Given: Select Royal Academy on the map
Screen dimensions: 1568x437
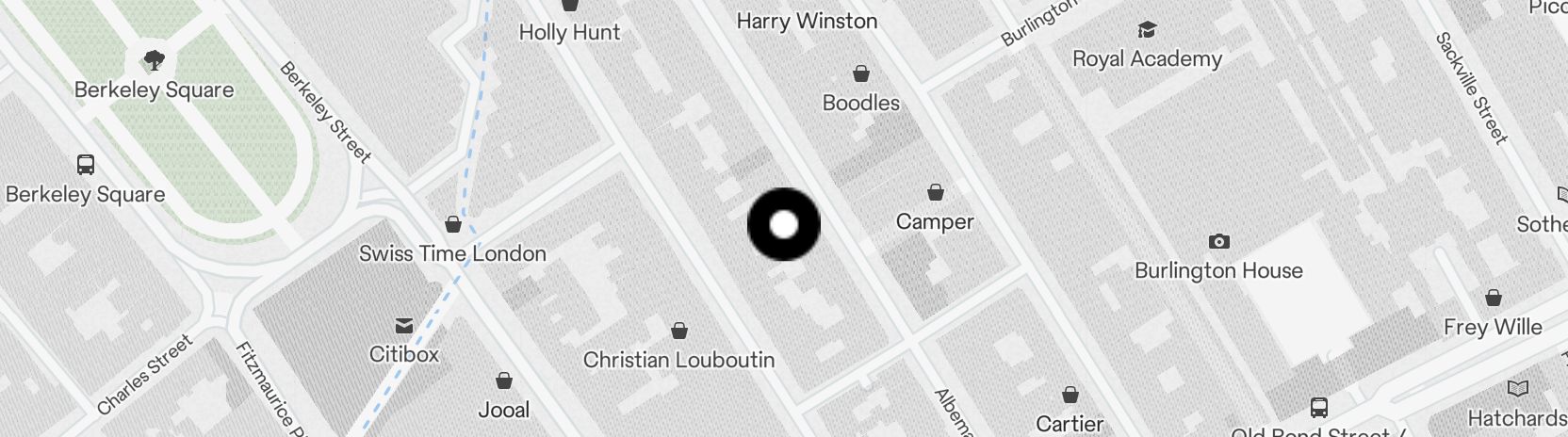Looking at the screenshot, I should tap(1147, 30).
